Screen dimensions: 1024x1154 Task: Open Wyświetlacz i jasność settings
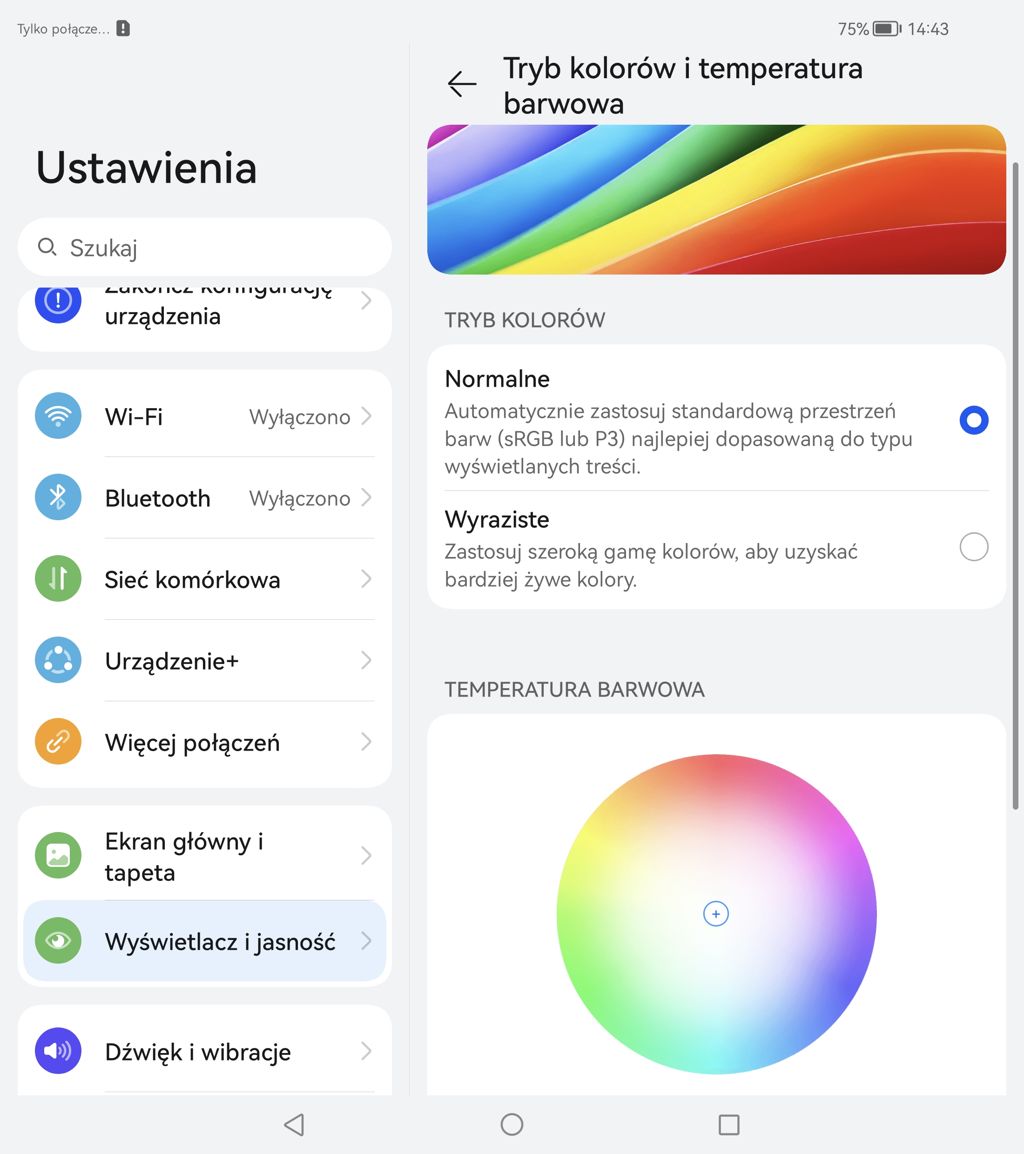204,941
